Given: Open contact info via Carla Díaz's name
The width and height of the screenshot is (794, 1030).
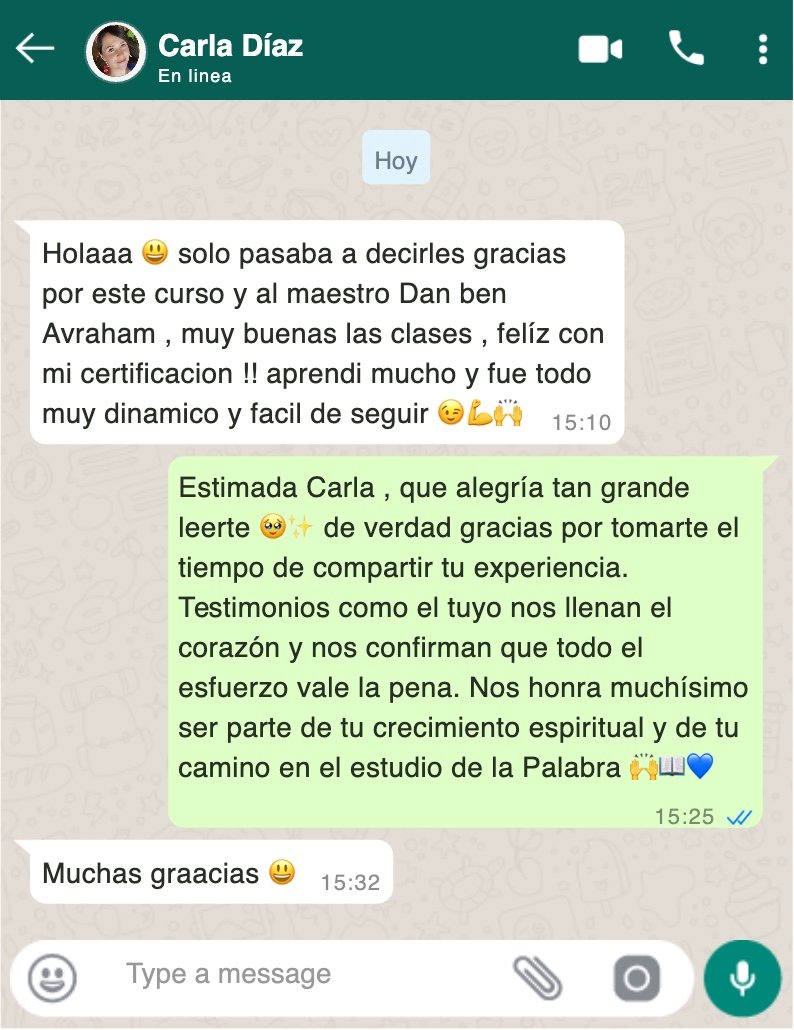Looking at the screenshot, I should pyautogui.click(x=230, y=46).
